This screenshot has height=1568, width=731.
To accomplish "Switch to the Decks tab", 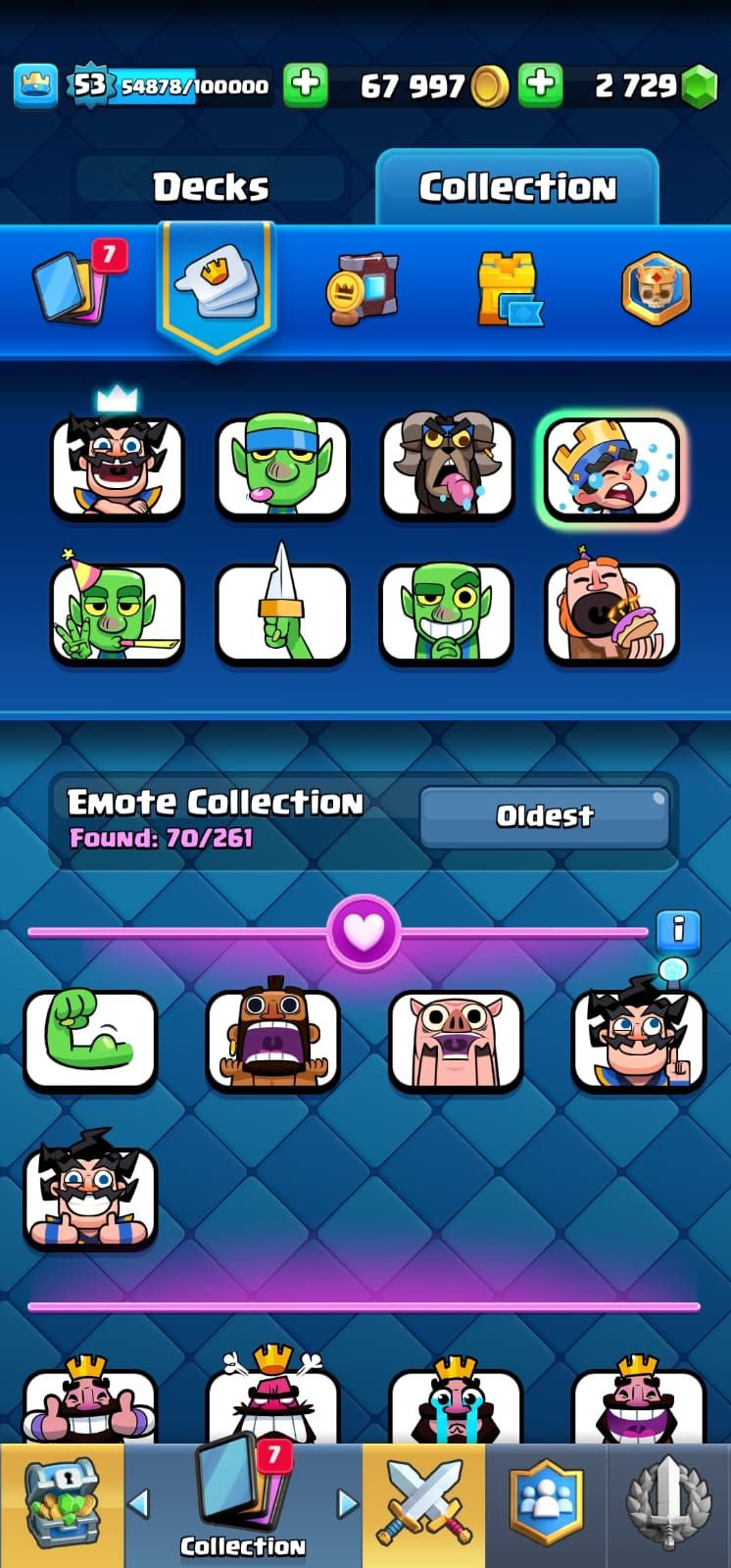I will point(210,186).
